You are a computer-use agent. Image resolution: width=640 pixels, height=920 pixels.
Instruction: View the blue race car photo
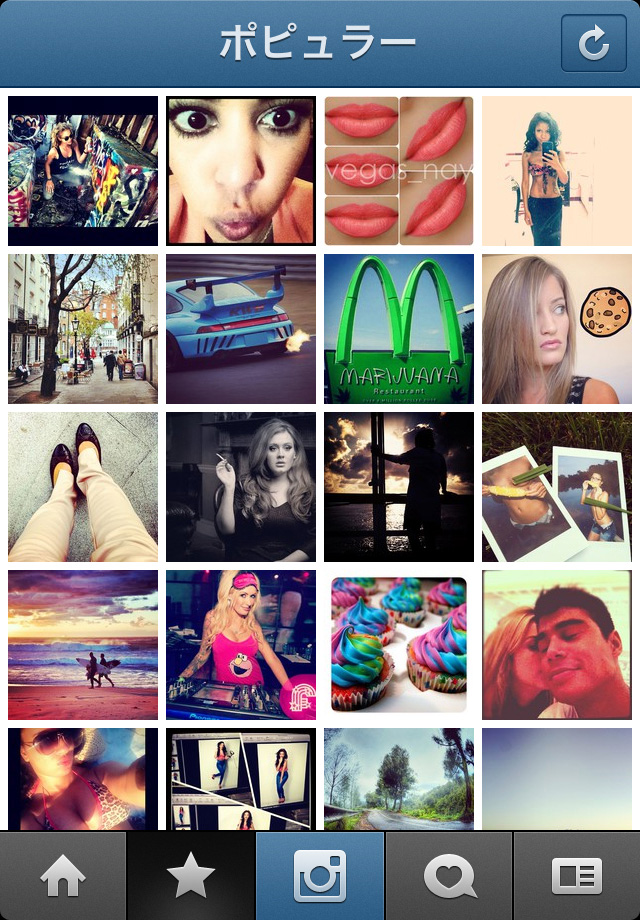[241, 329]
